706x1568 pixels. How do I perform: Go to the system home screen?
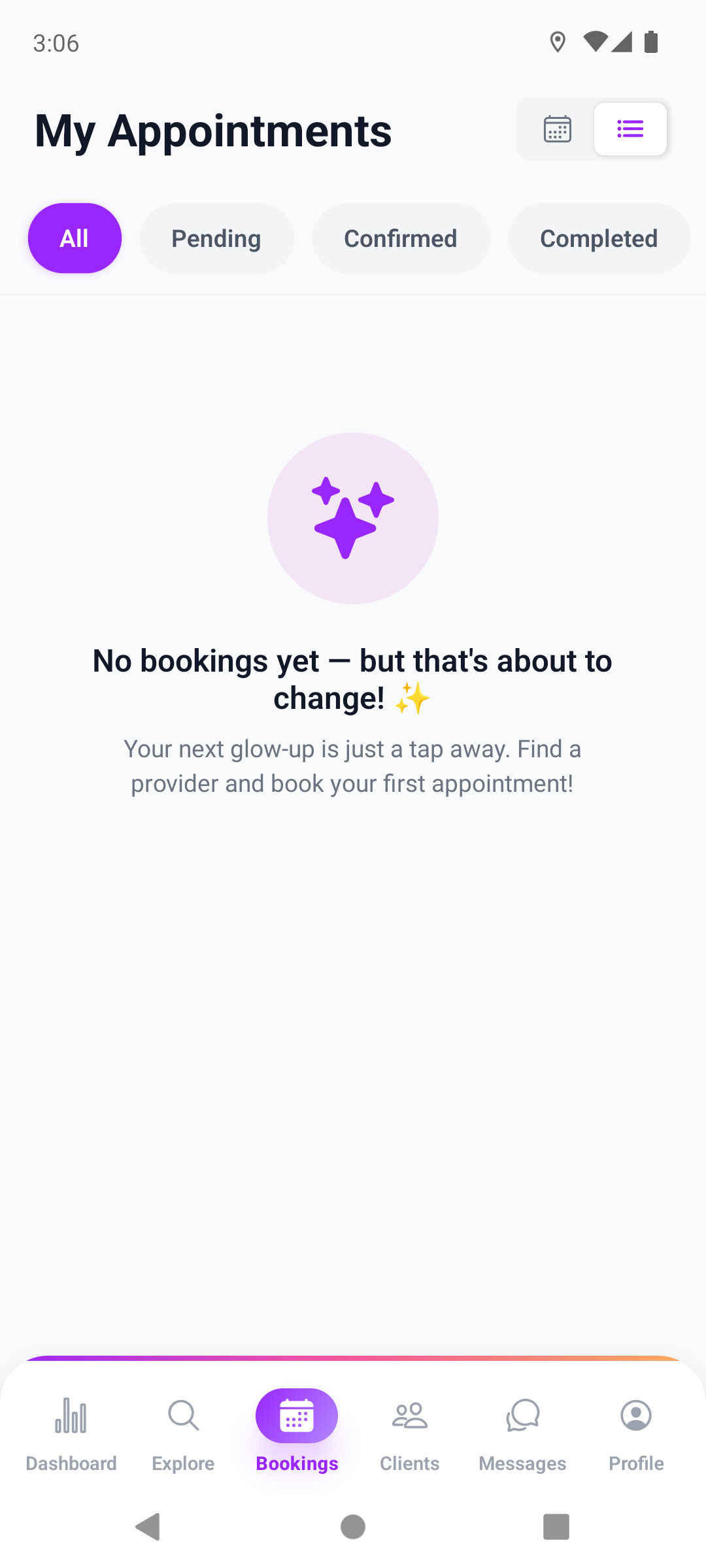click(353, 1527)
